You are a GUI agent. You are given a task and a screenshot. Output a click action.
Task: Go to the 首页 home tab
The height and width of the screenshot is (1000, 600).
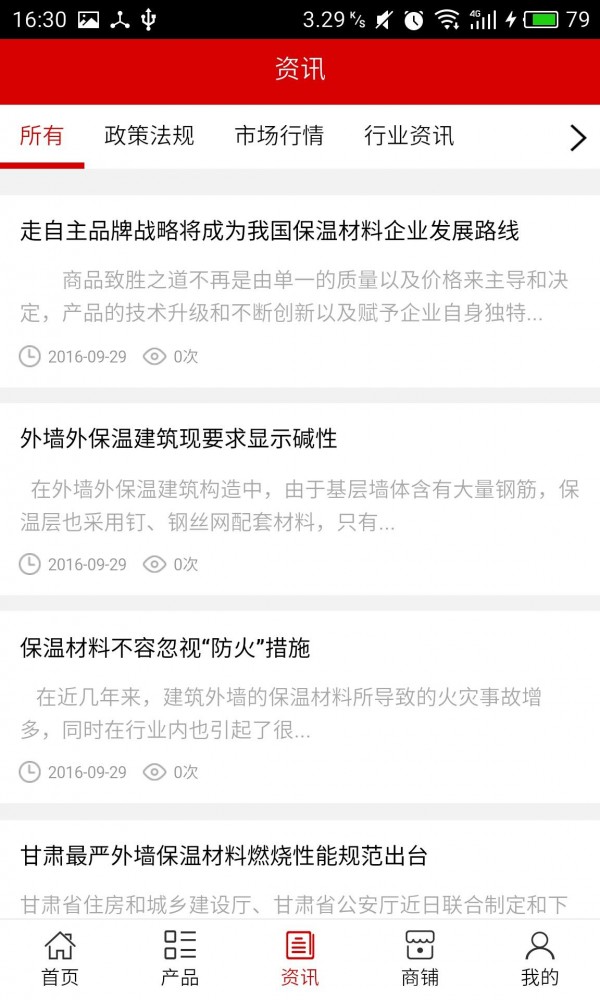tap(60, 958)
